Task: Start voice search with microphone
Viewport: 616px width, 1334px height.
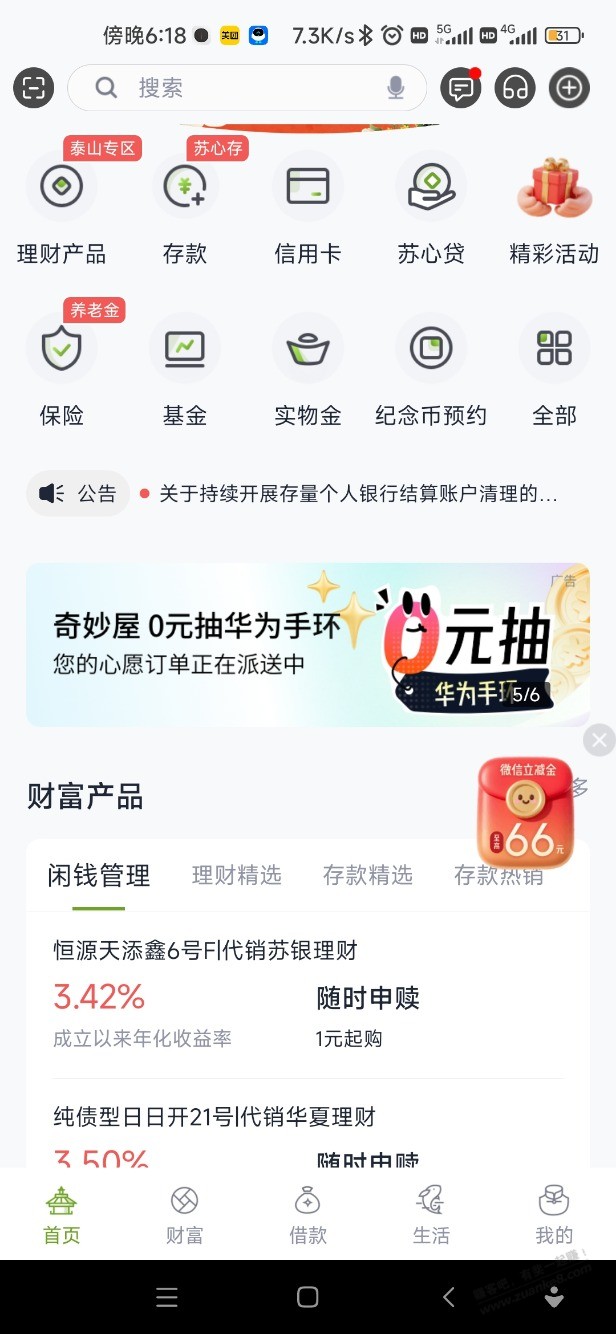Action: coord(396,88)
